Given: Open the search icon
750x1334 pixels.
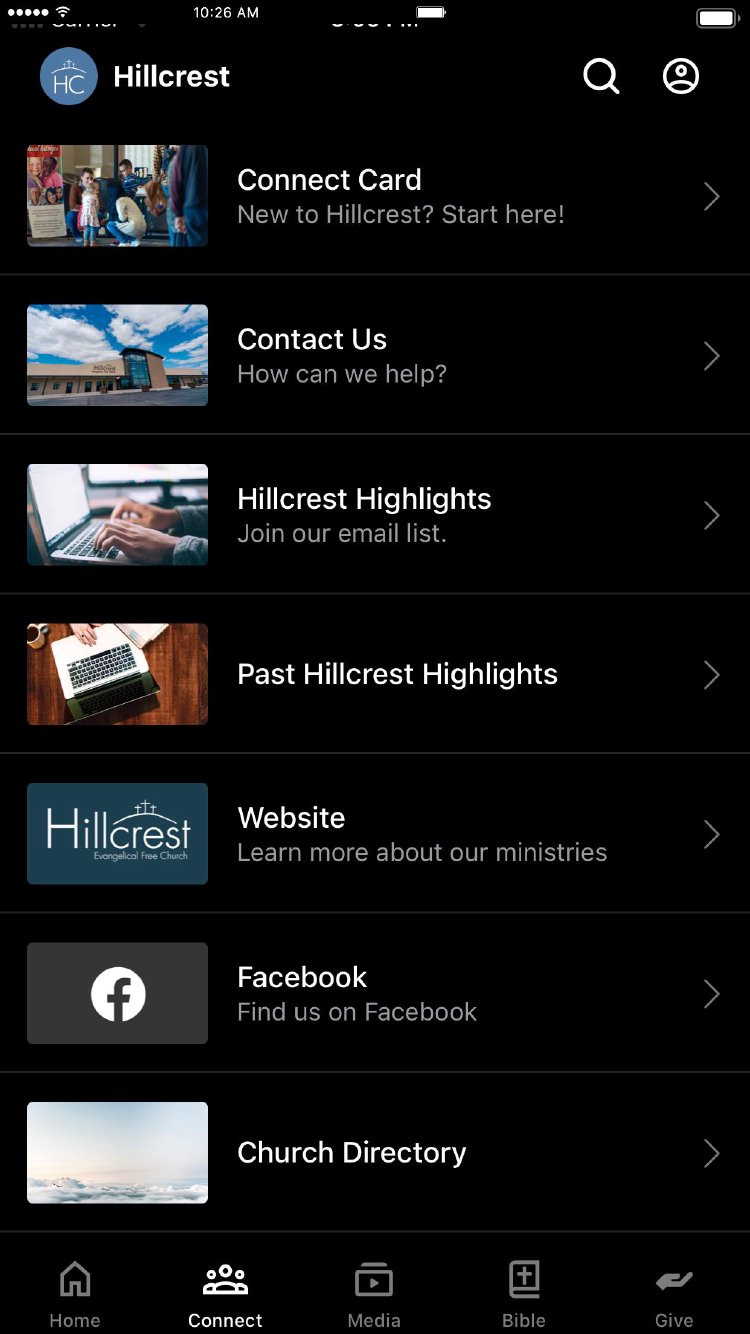Looking at the screenshot, I should point(601,76).
